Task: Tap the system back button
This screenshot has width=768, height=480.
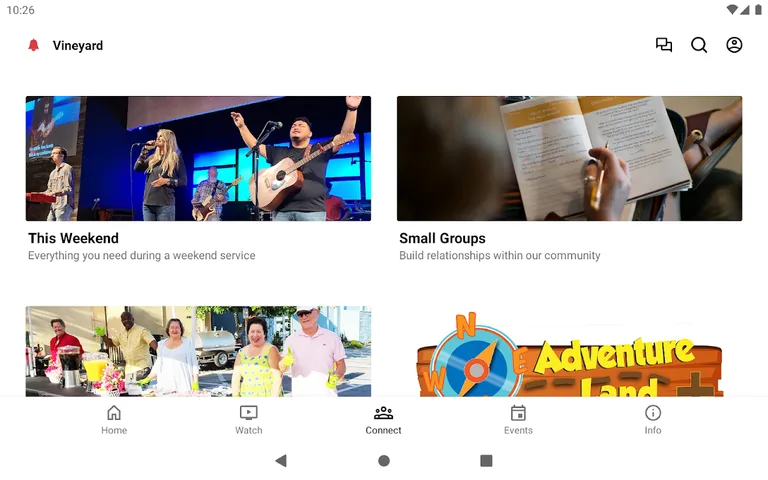Action: (281, 461)
